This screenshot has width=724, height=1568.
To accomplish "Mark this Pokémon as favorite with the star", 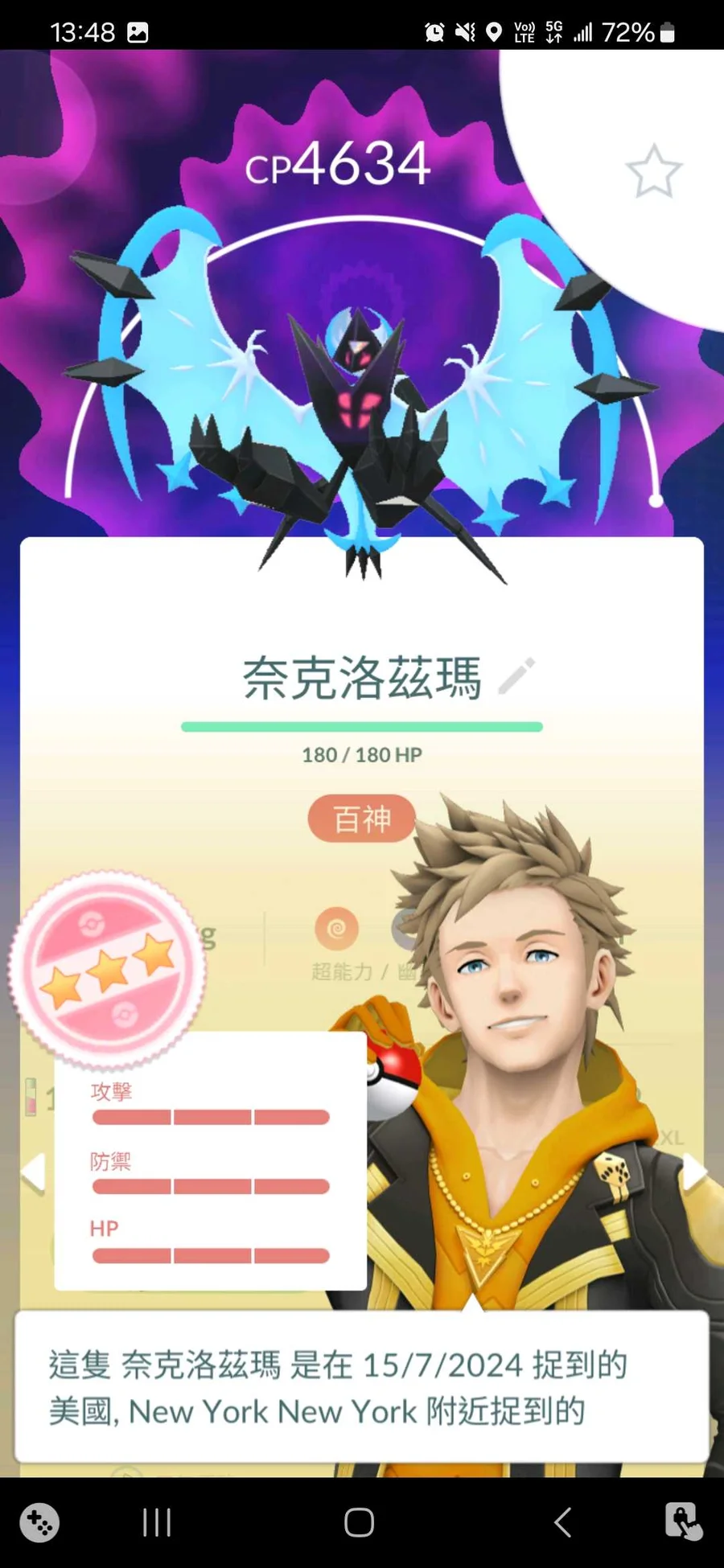I will 654,171.
